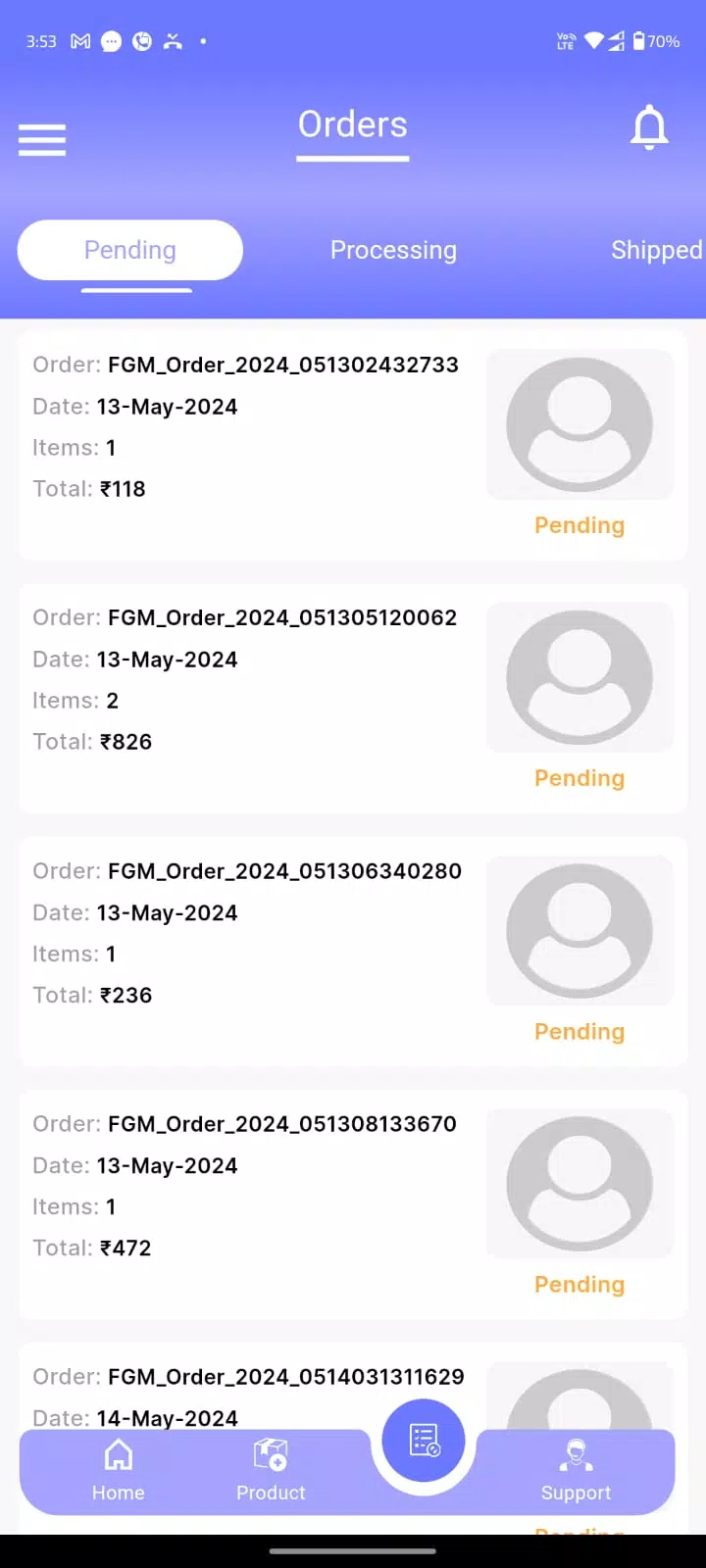View order FGM_Order_2024_051306340280 details
This screenshot has height=1568, width=706.
point(353,952)
